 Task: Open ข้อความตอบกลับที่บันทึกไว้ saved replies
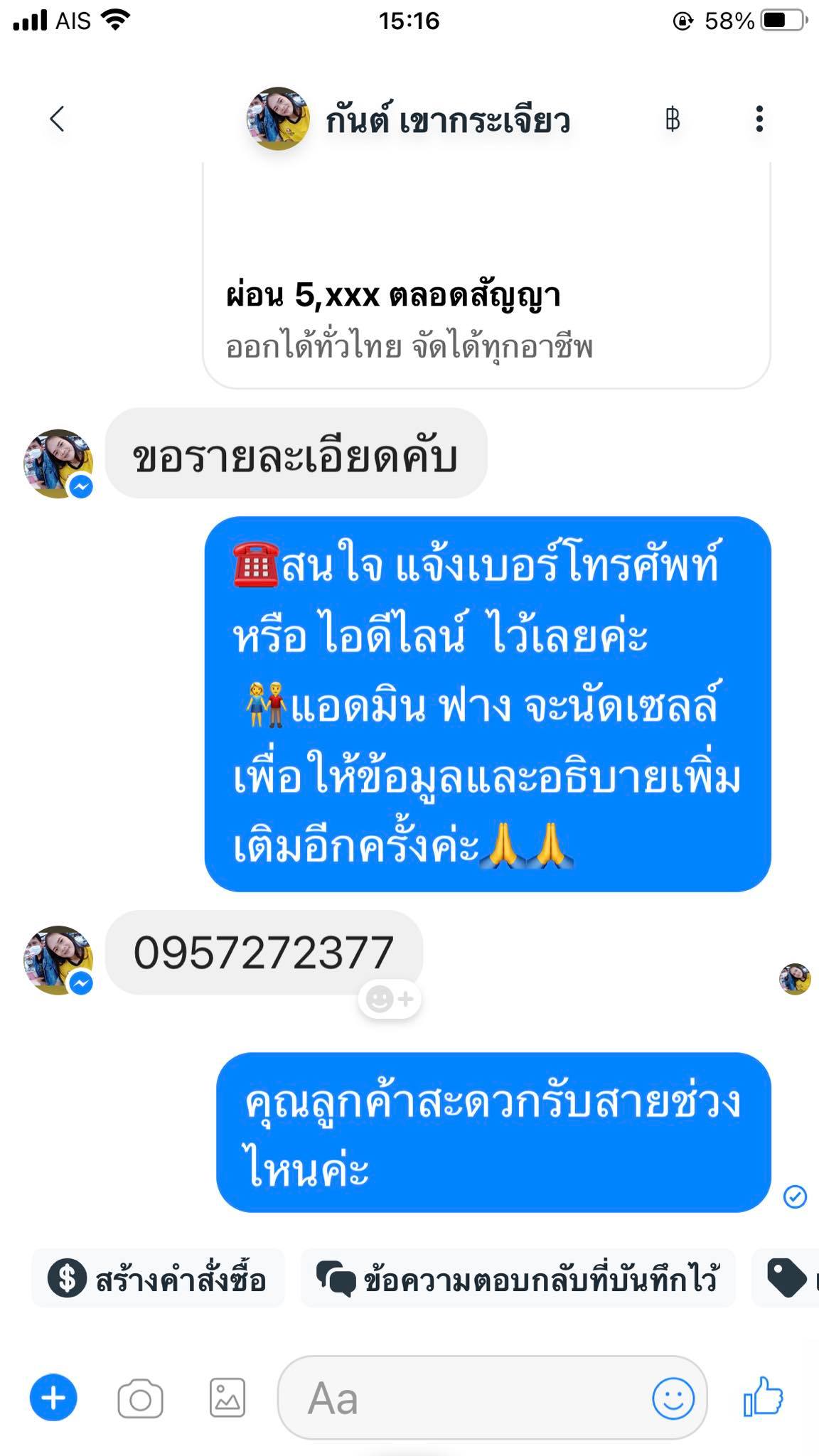518,1278
